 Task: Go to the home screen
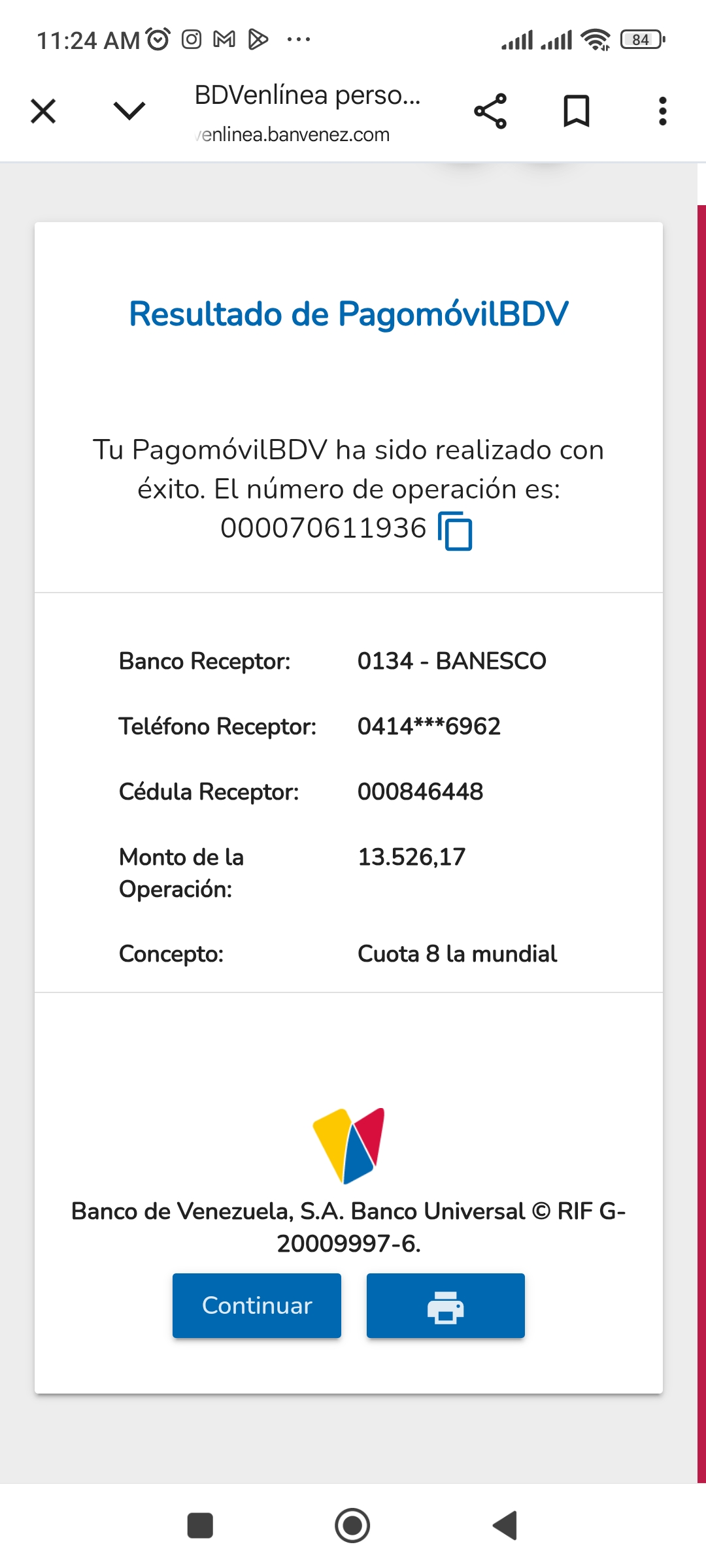[352, 1526]
